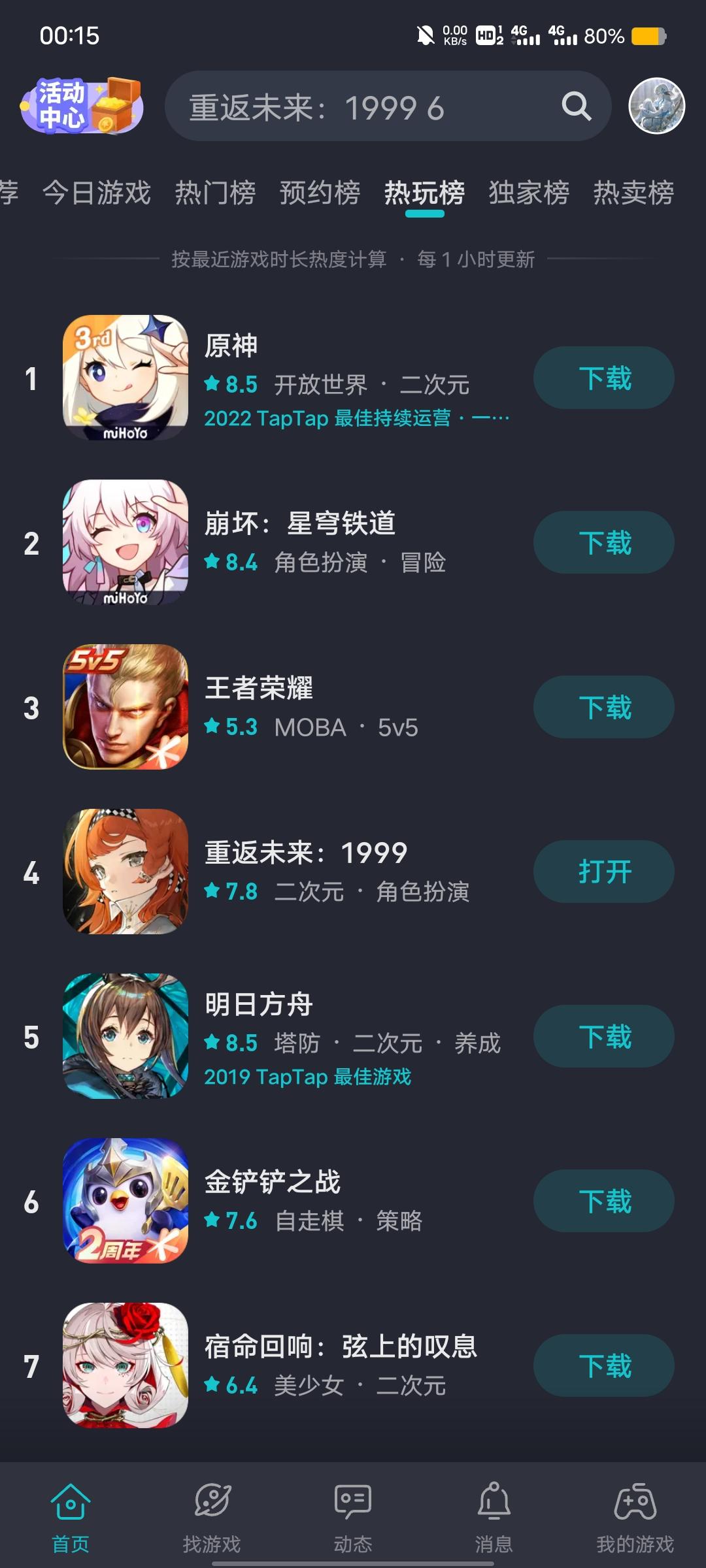Switch to the 预约榜 tab
Screen dimensions: 706x1568
(x=320, y=193)
